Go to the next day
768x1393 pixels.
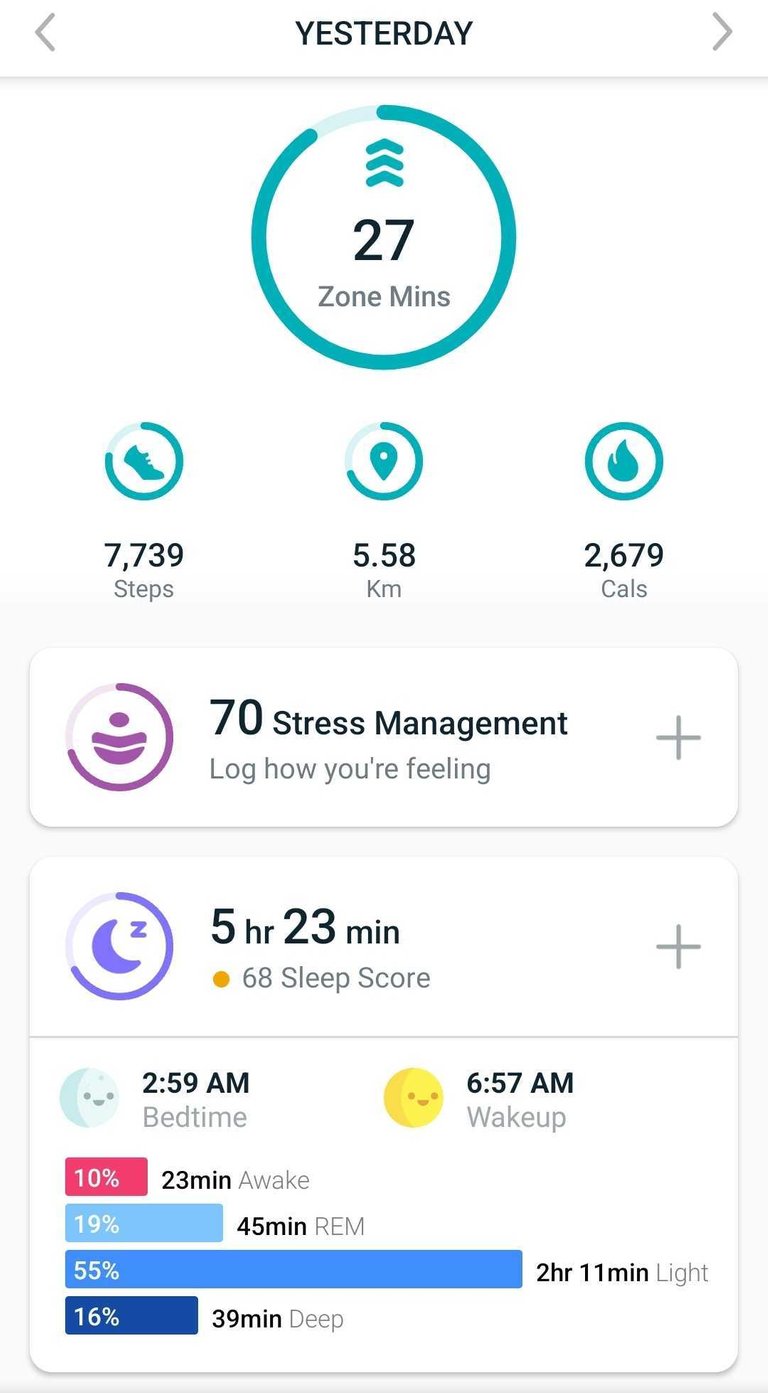coord(722,33)
